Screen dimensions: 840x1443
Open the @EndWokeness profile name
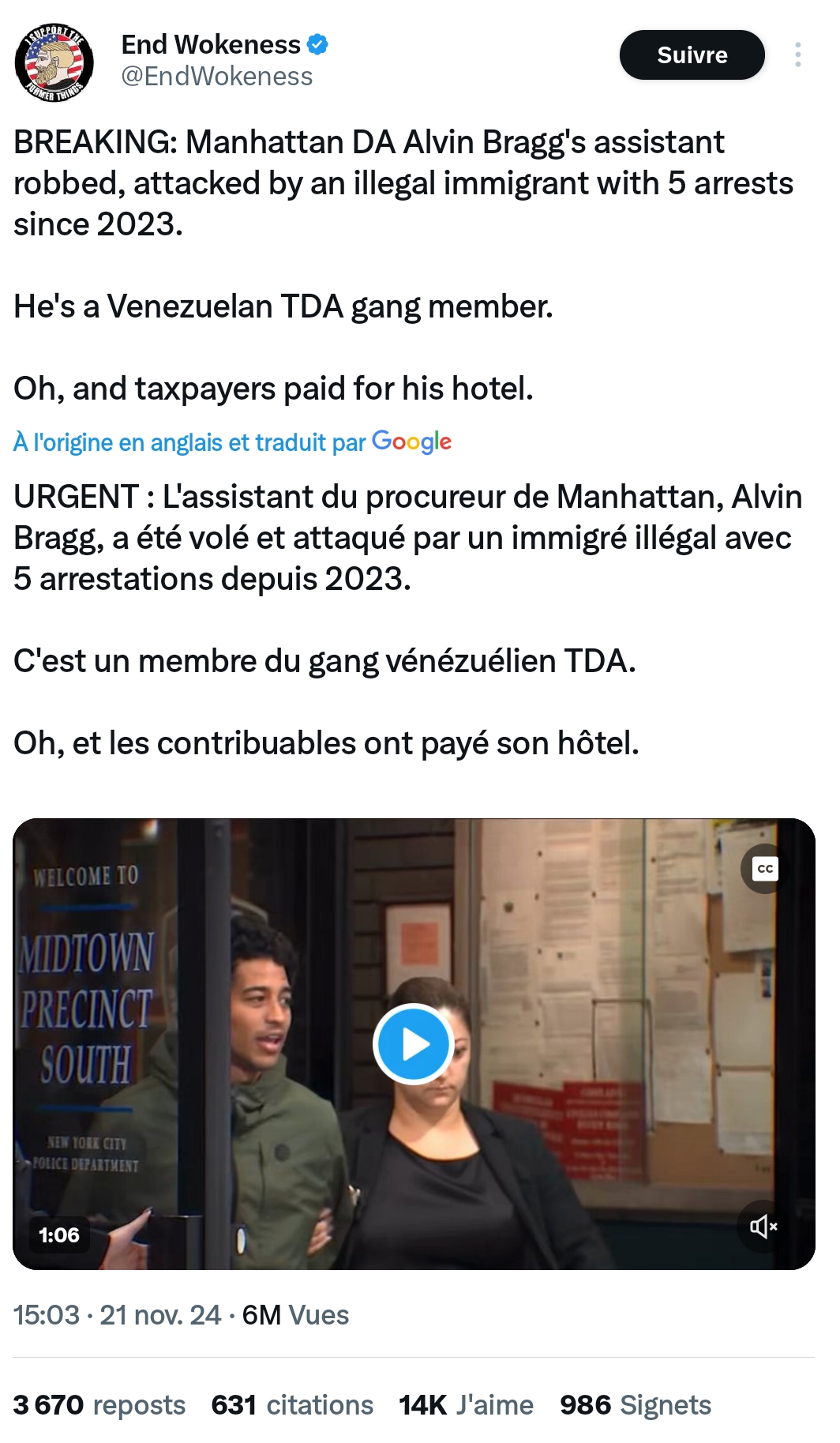(217, 77)
